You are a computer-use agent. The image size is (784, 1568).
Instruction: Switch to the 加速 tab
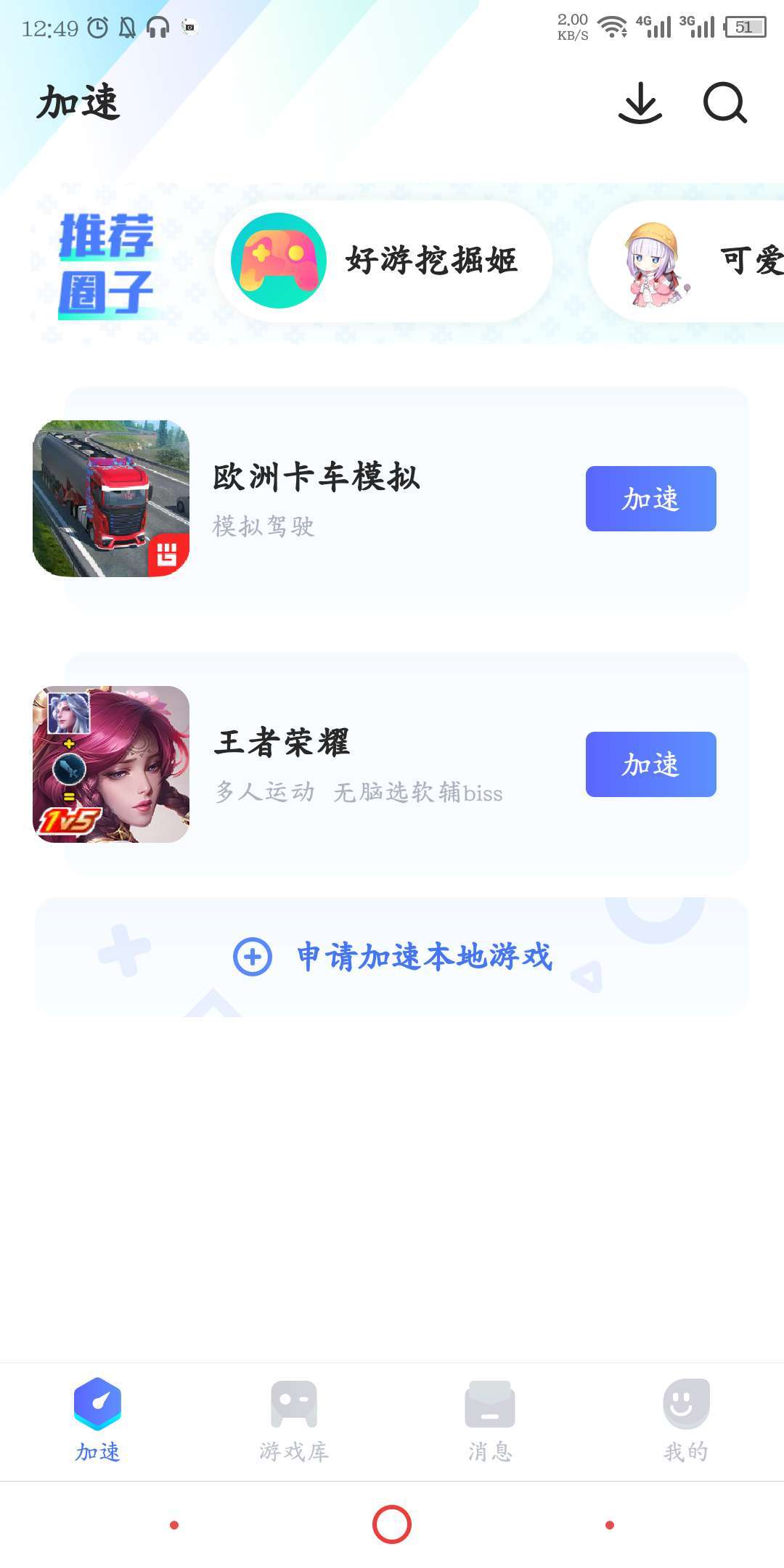click(97, 1420)
